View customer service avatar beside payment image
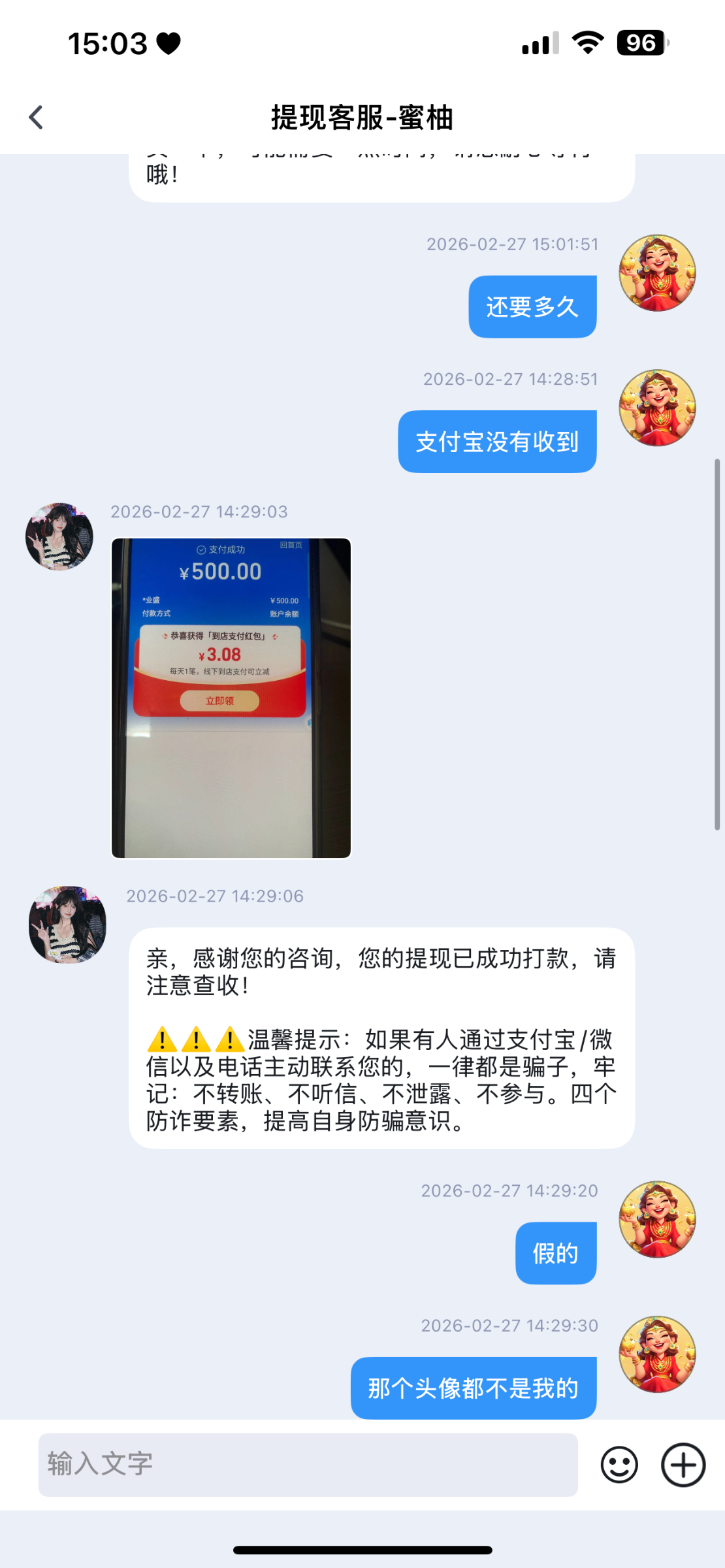 tap(59, 536)
